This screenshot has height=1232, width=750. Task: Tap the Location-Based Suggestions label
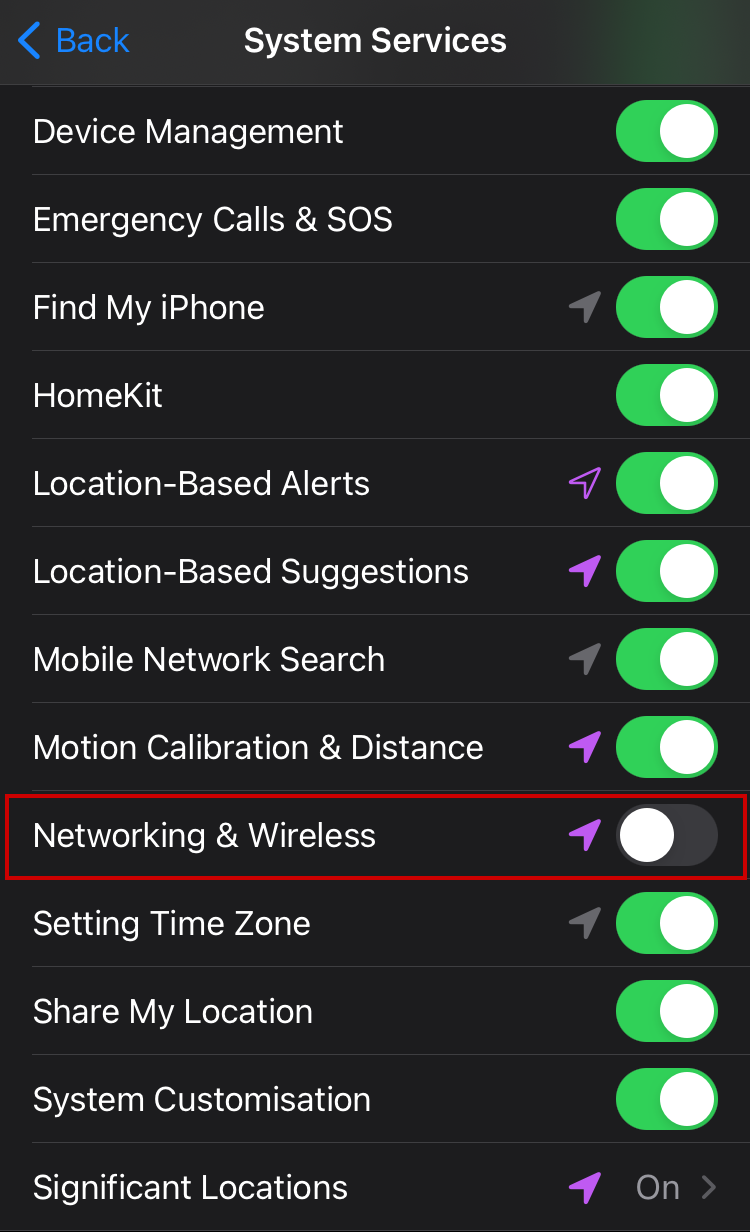click(250, 571)
